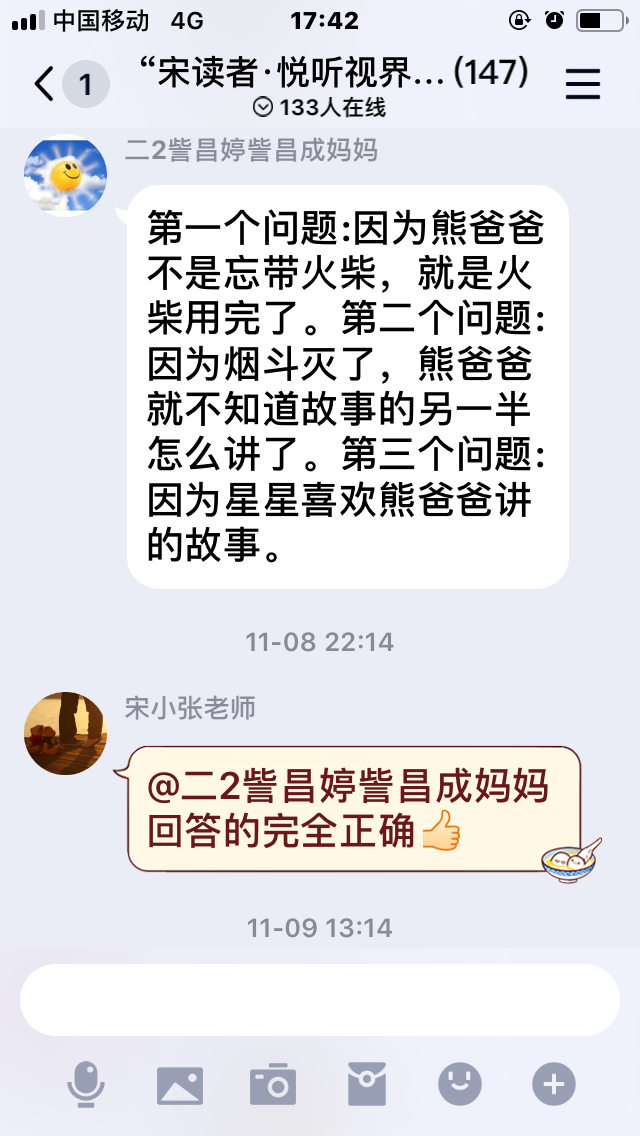640x1136 pixels.
Task: Show the 133 members online
Action: click(320, 107)
